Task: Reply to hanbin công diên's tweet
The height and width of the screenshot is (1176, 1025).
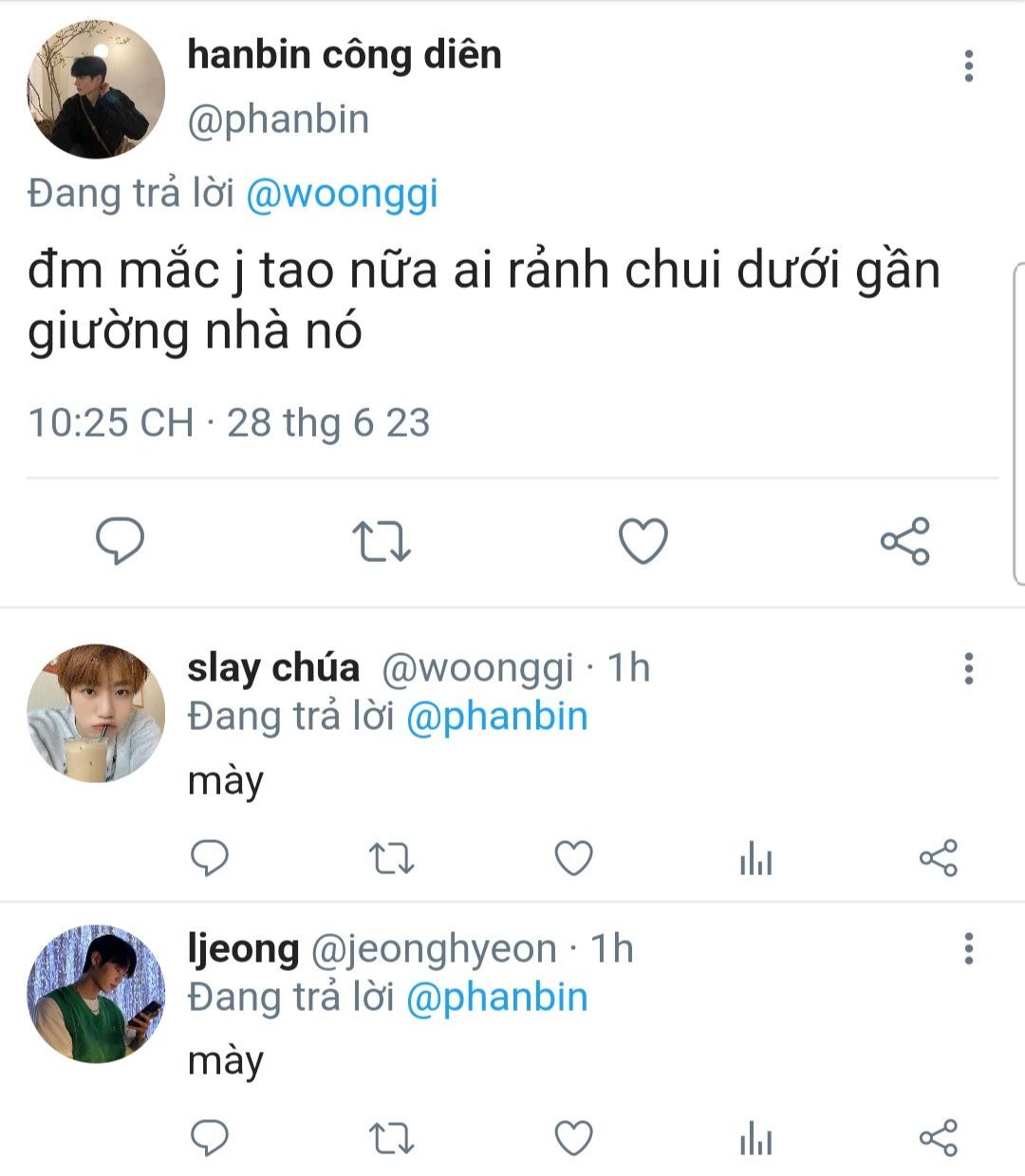Action: click(121, 541)
